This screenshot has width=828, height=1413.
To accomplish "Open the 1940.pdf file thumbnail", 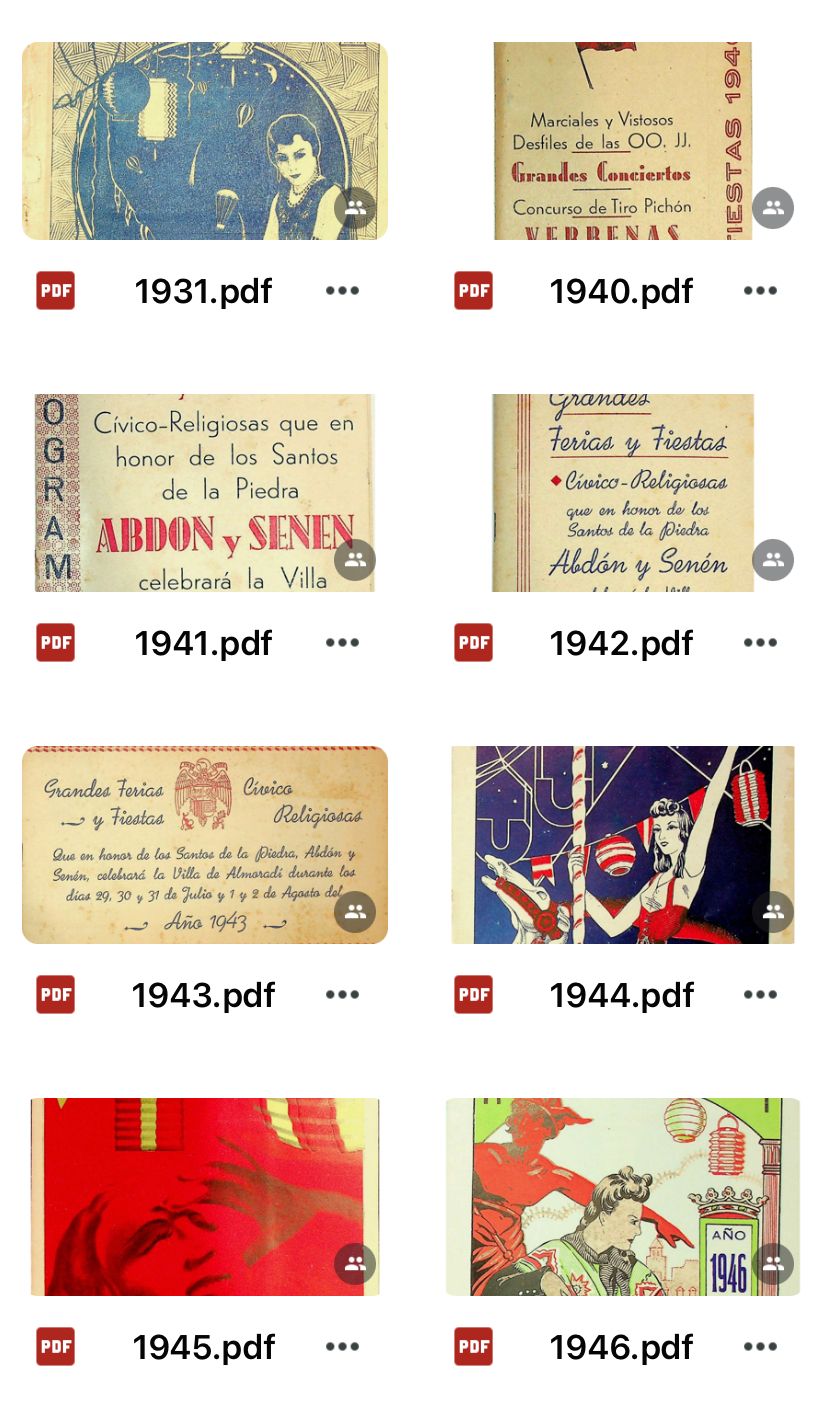I will coord(623,141).
